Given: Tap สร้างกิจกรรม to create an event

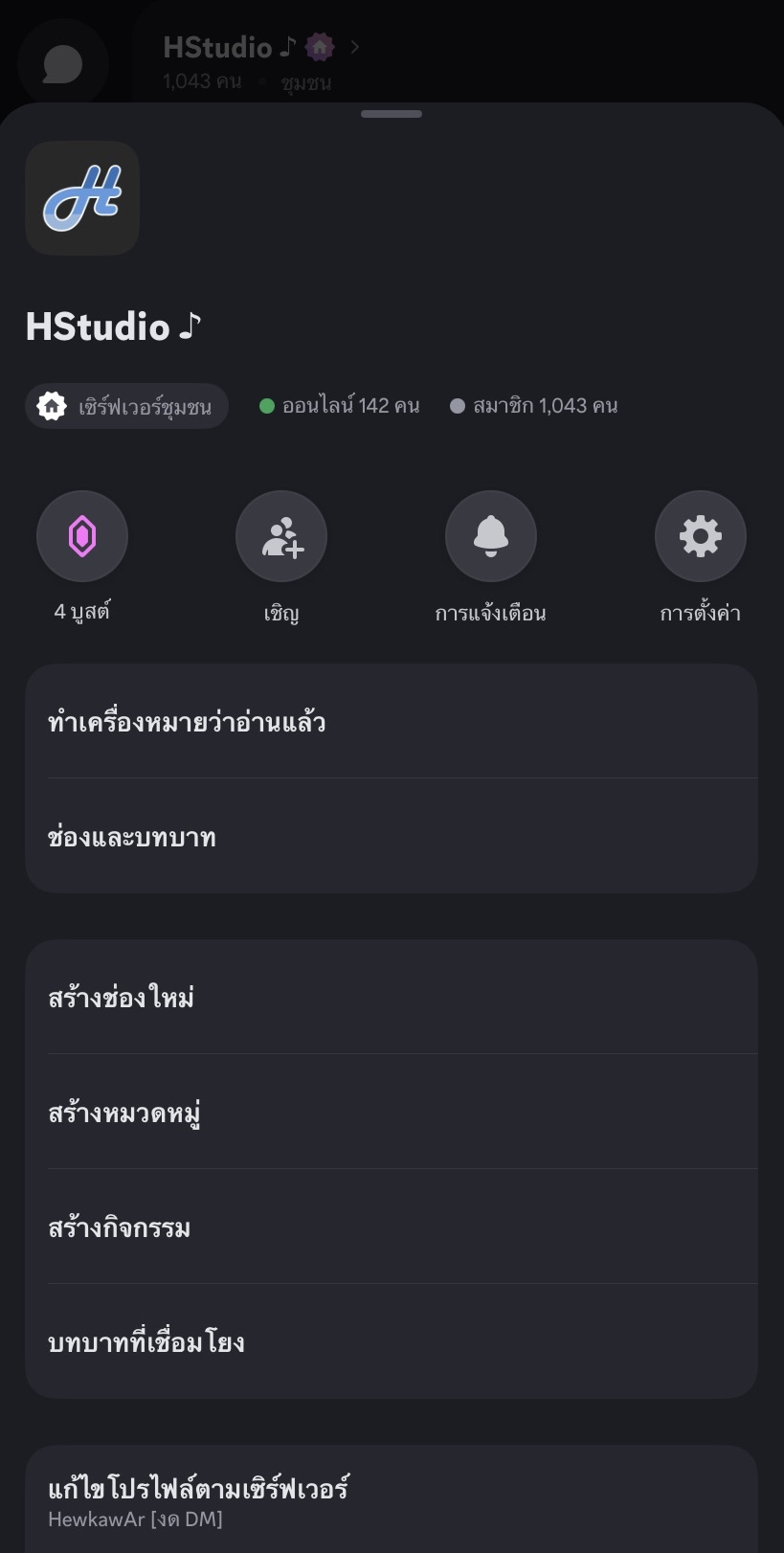Looking at the screenshot, I should [391, 1227].
